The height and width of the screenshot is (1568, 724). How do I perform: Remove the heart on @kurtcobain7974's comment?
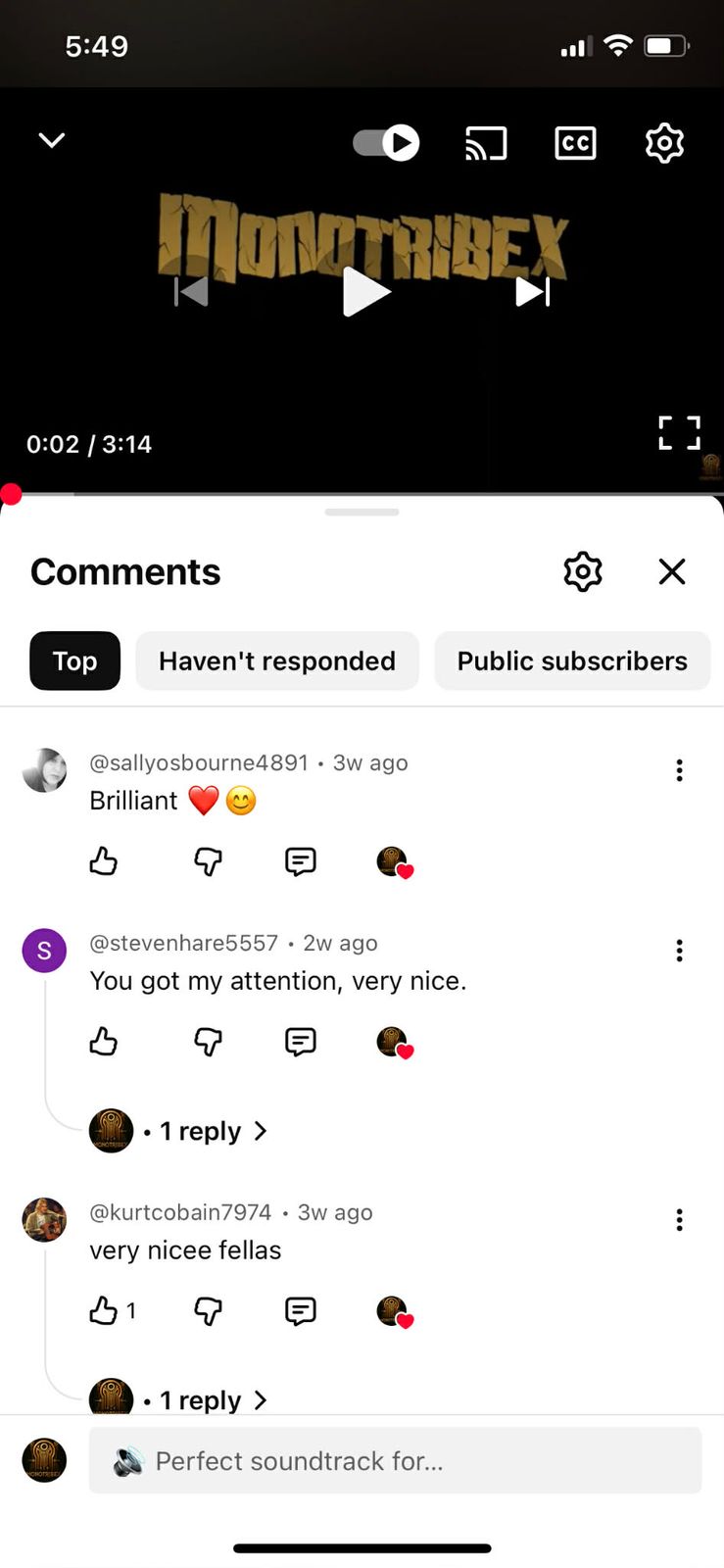pos(395,1312)
